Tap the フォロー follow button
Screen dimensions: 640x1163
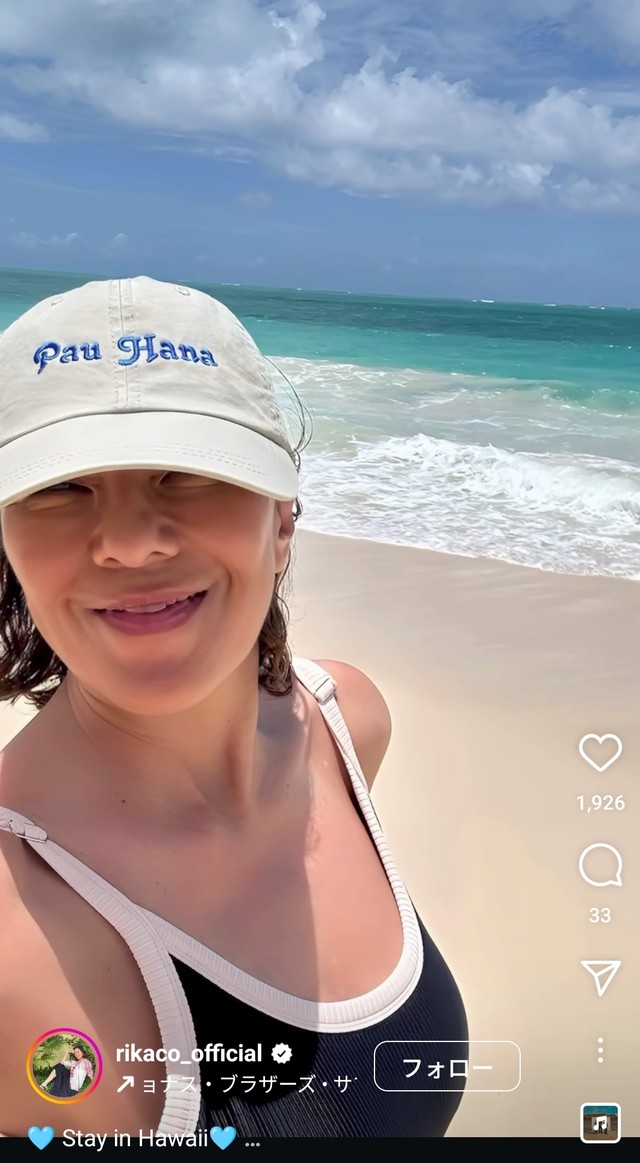click(x=447, y=1067)
